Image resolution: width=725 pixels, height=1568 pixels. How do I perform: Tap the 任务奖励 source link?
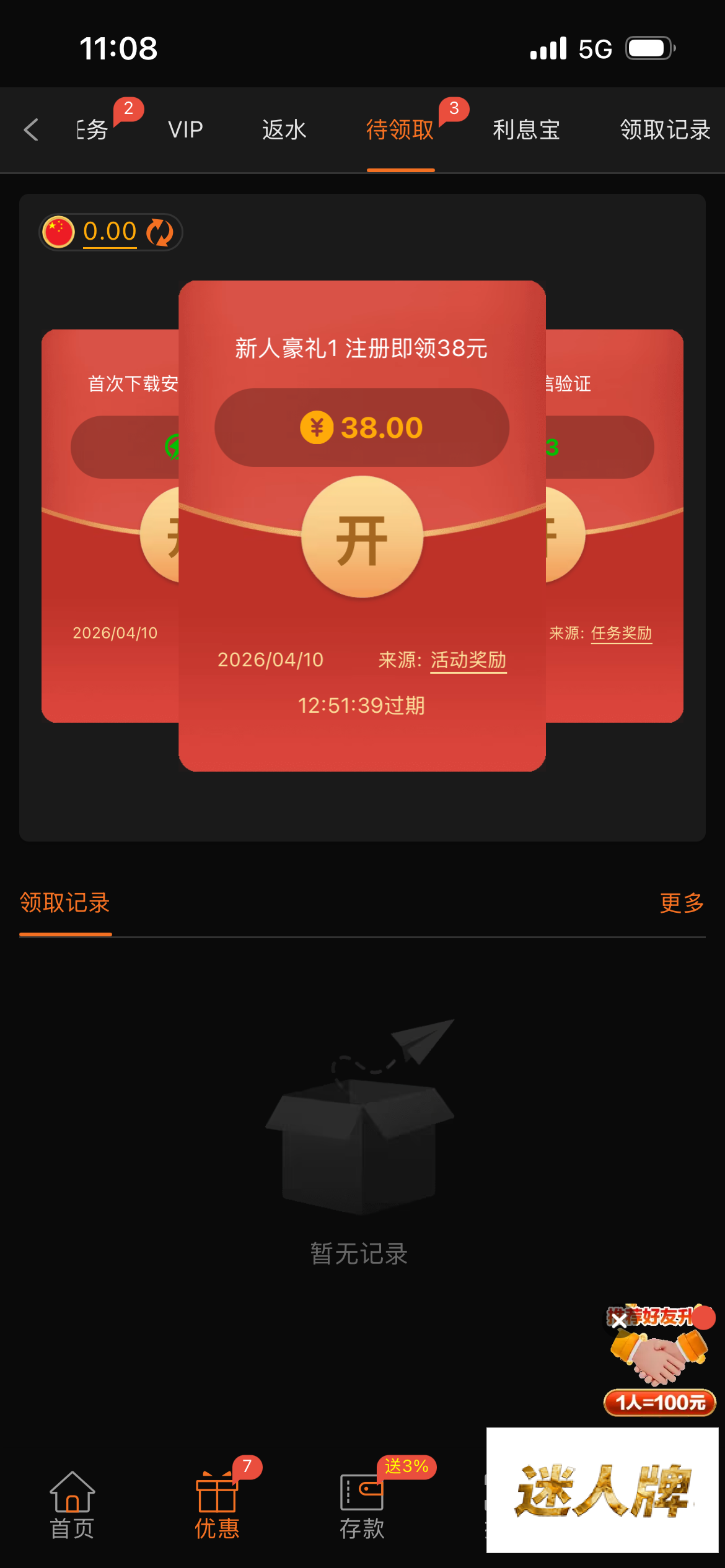tap(621, 634)
